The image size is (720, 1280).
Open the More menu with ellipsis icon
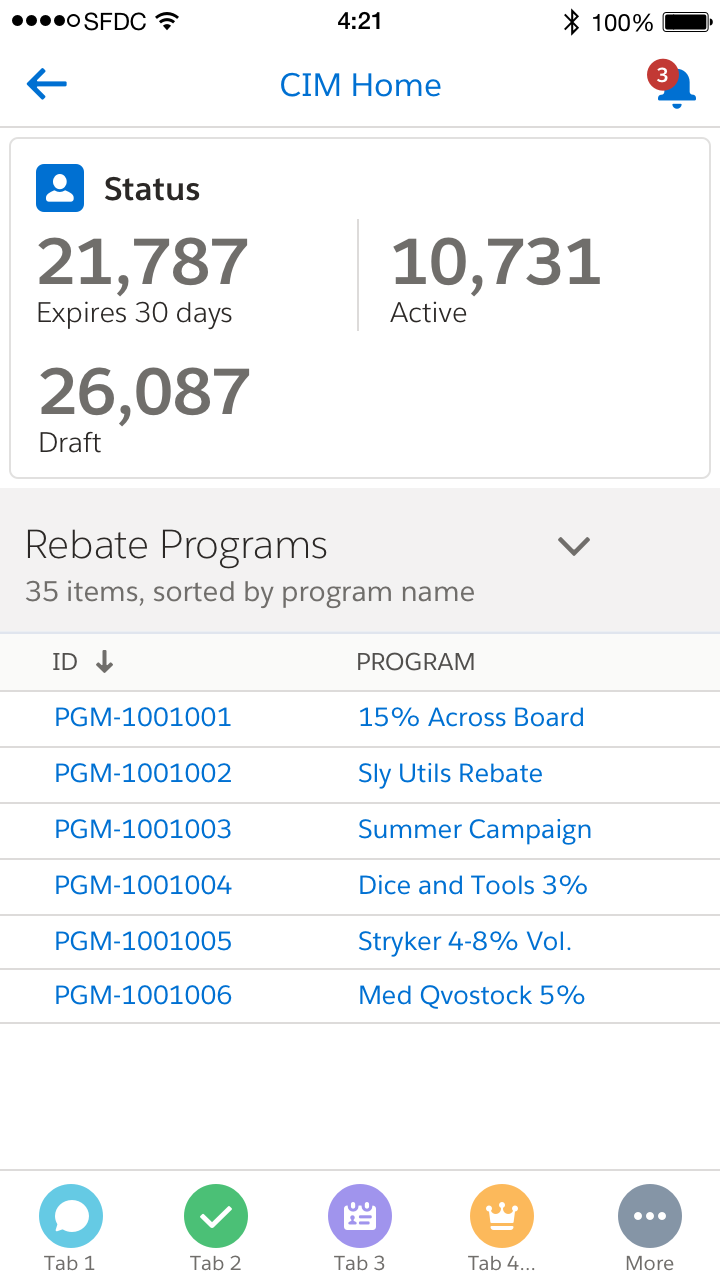point(649,1215)
